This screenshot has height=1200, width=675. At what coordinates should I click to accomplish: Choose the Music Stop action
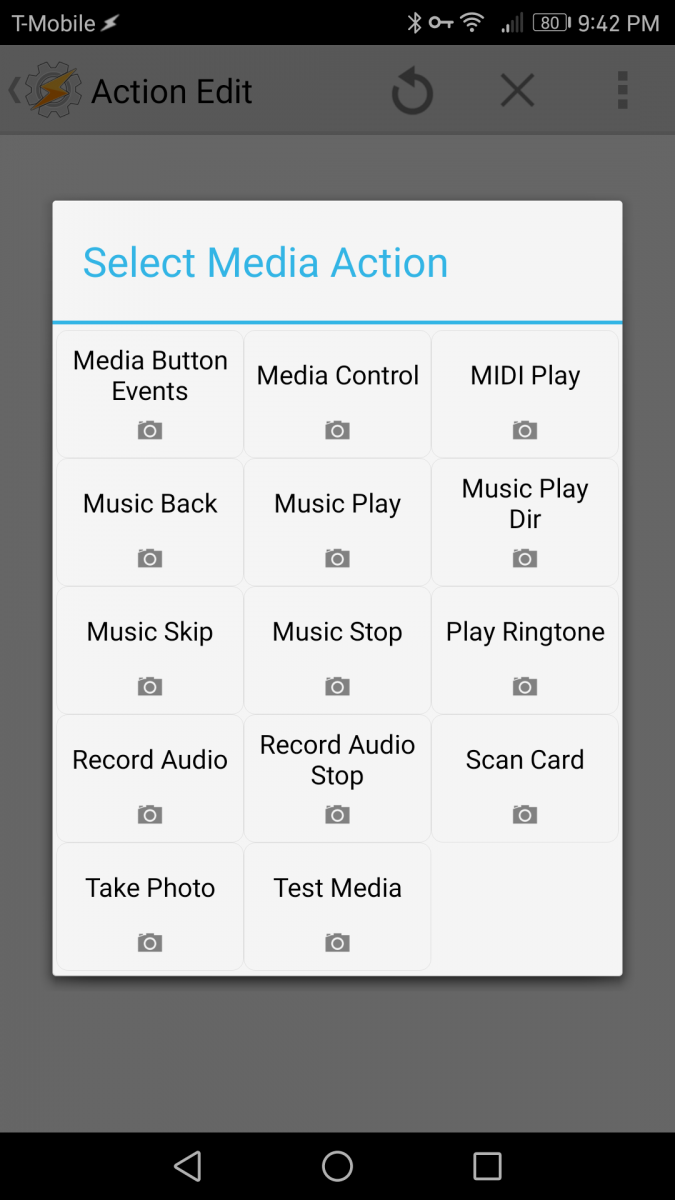tap(337, 650)
